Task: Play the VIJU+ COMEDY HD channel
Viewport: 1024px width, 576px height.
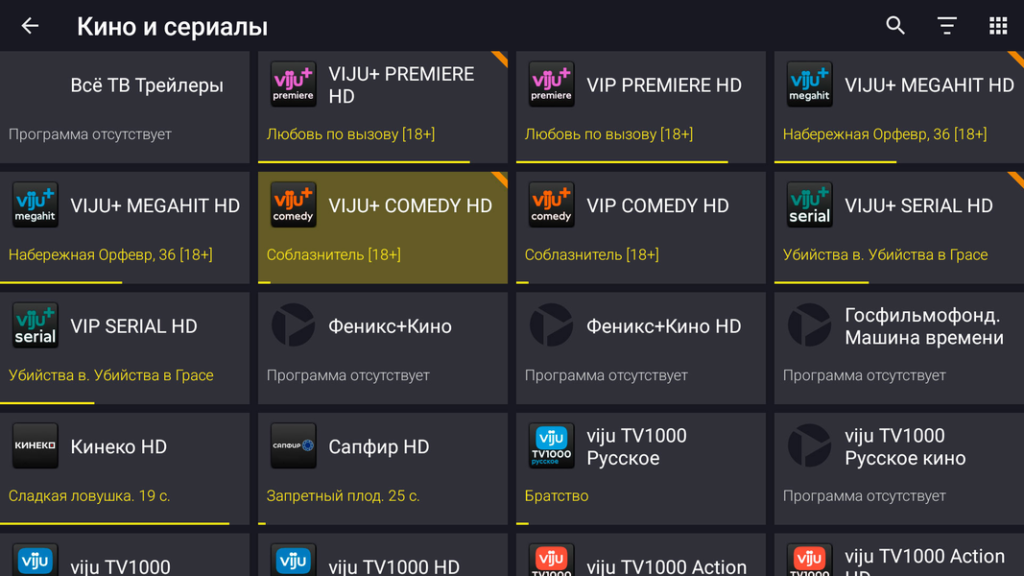Action: coord(382,227)
